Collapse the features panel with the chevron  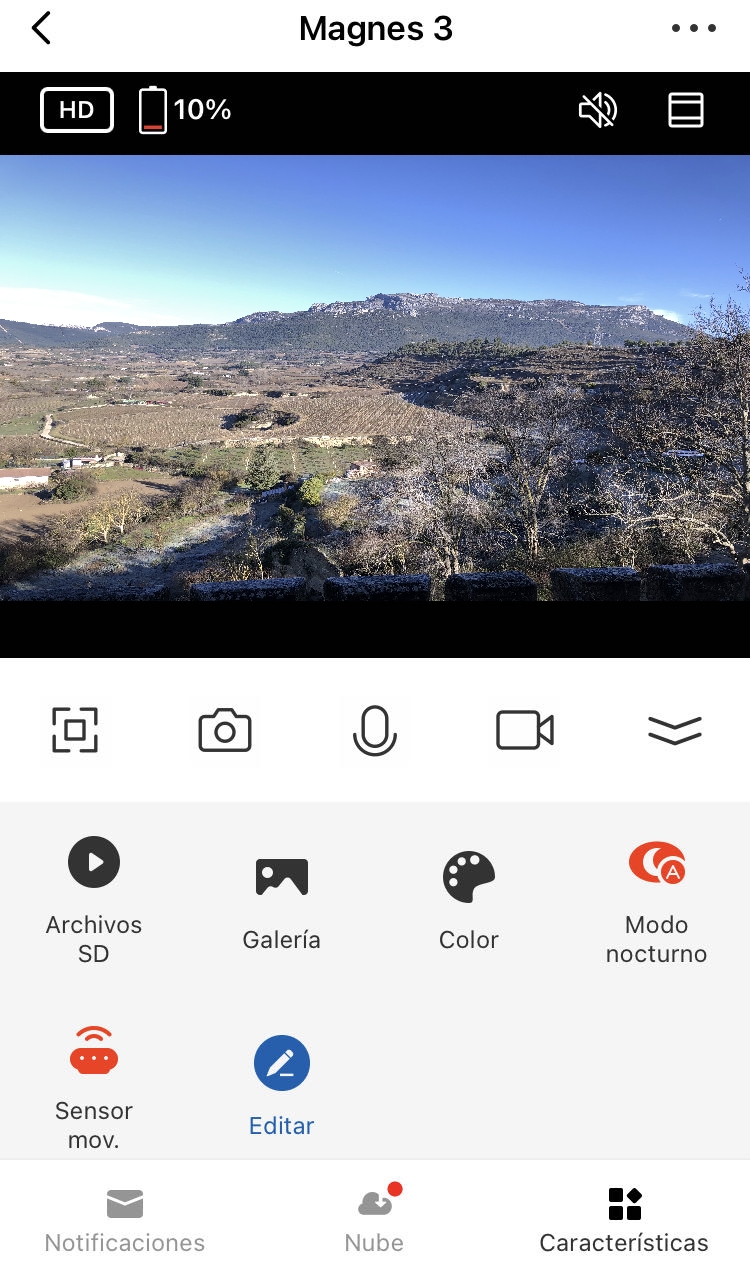(675, 730)
